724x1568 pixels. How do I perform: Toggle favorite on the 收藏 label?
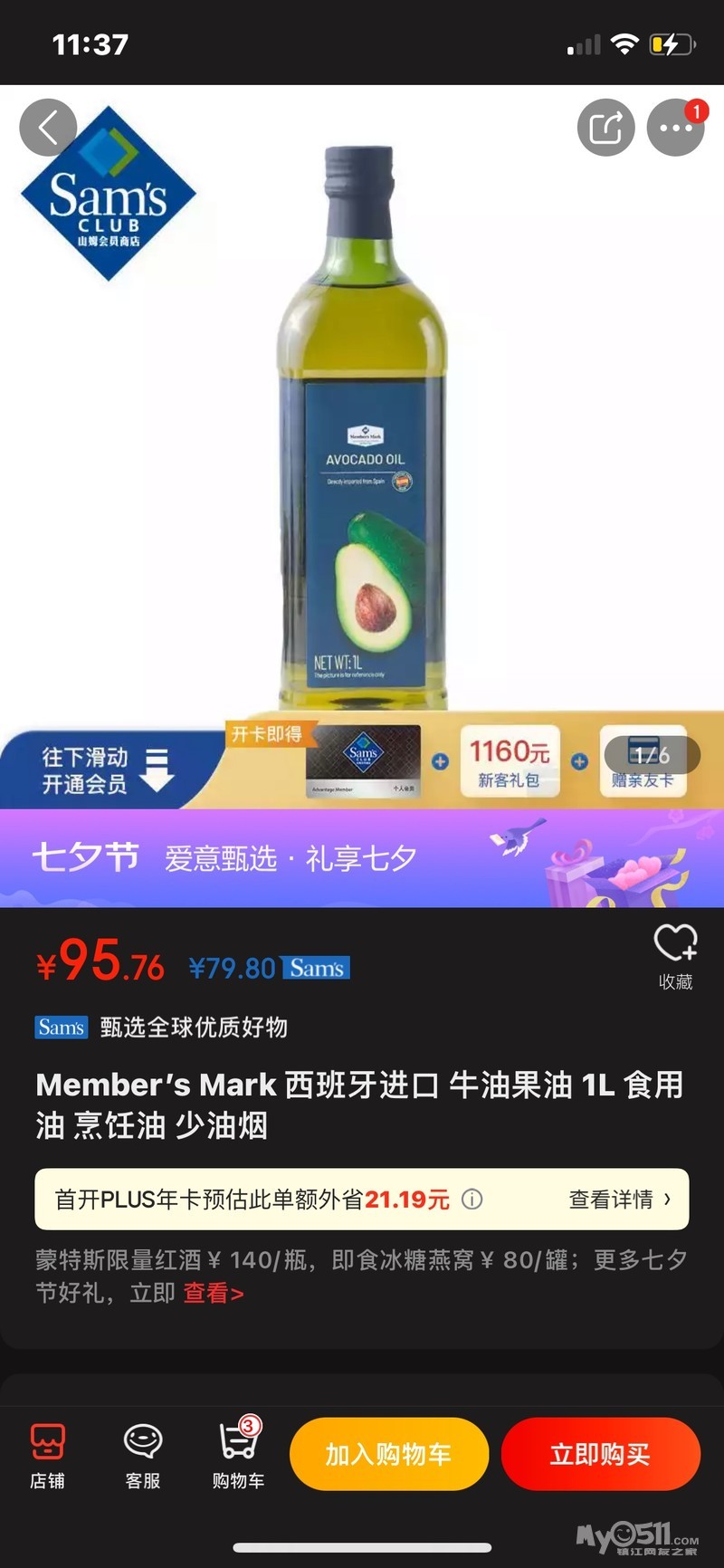tap(674, 982)
